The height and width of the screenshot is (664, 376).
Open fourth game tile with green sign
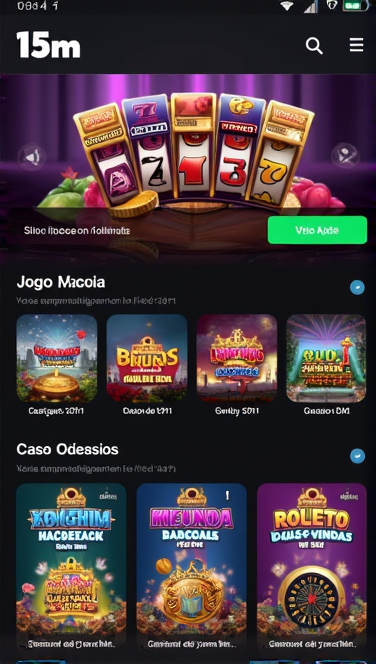click(x=326, y=358)
